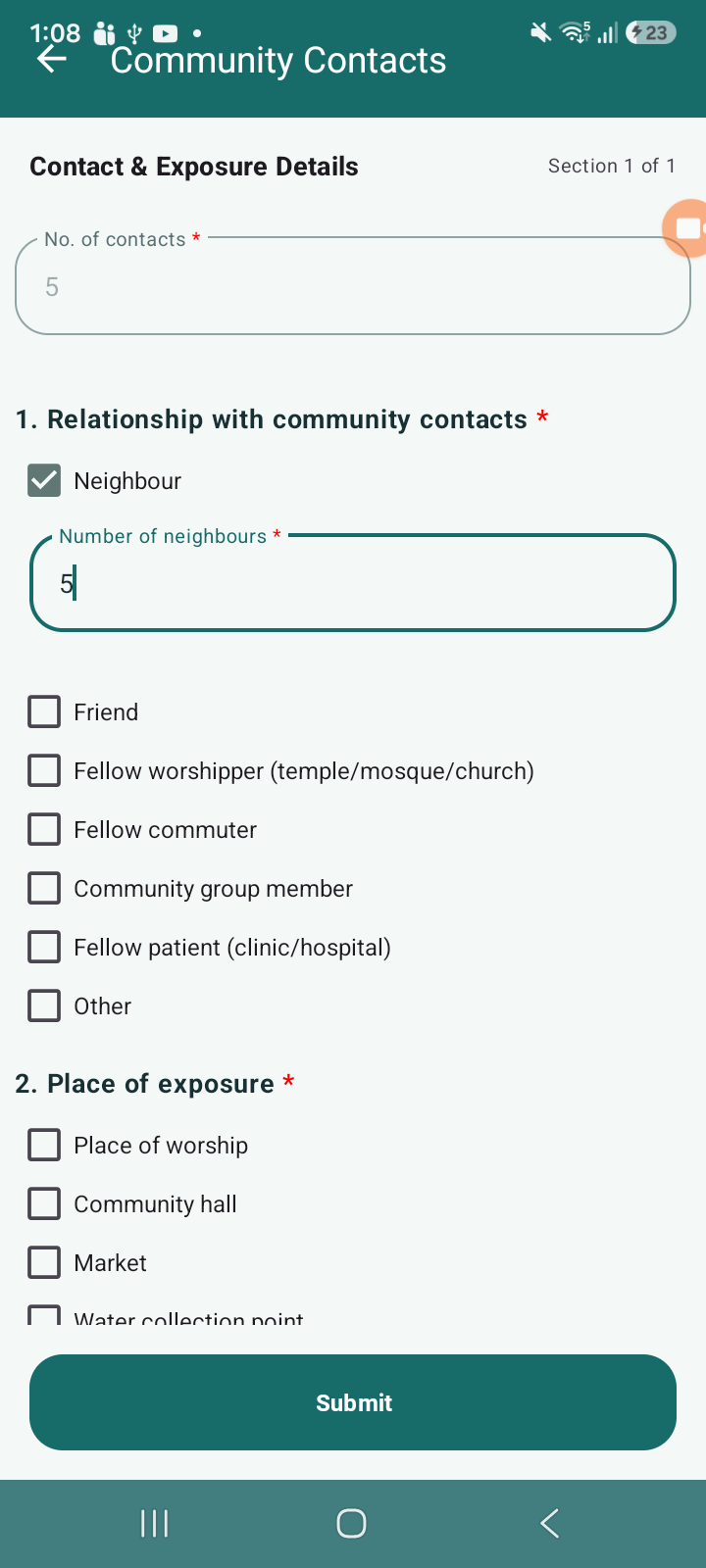The height and width of the screenshot is (1568, 706).
Task: Select Market as place of exposure
Action: pyautogui.click(x=44, y=1262)
